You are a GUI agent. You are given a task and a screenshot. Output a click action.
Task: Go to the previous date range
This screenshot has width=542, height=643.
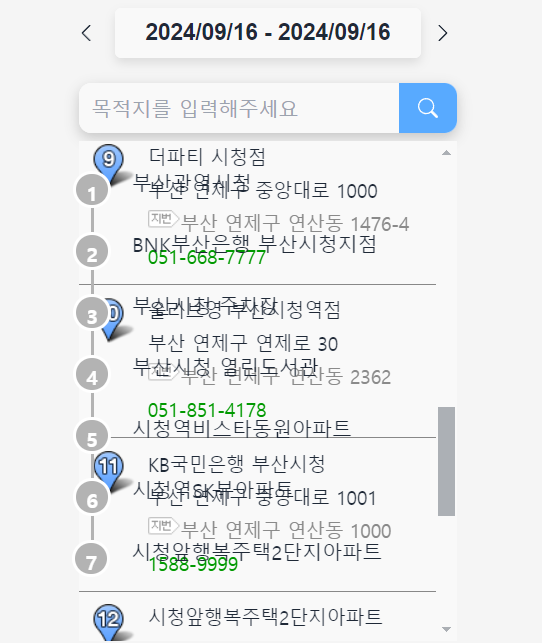[x=86, y=33]
